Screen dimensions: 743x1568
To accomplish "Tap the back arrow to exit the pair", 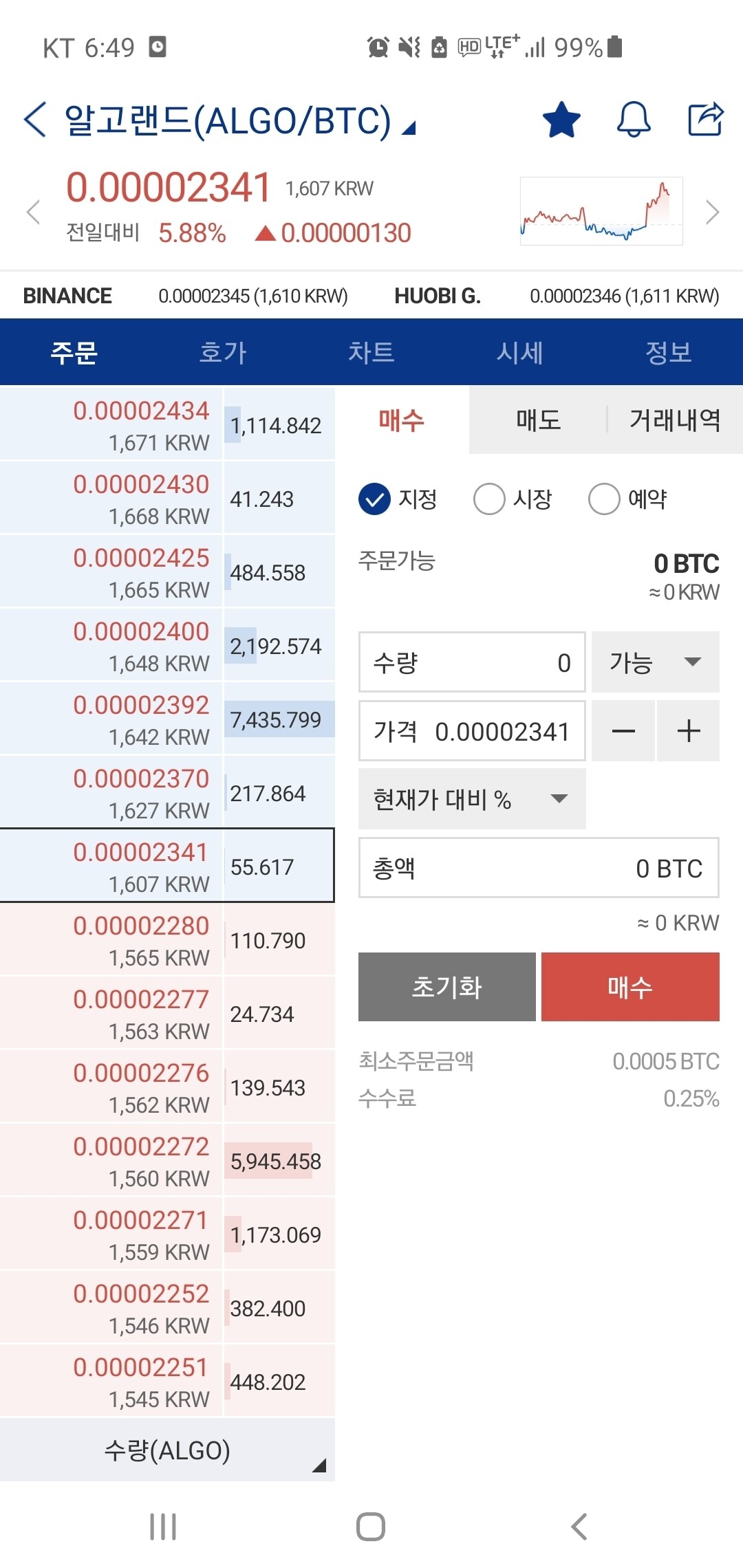I will (35, 118).
